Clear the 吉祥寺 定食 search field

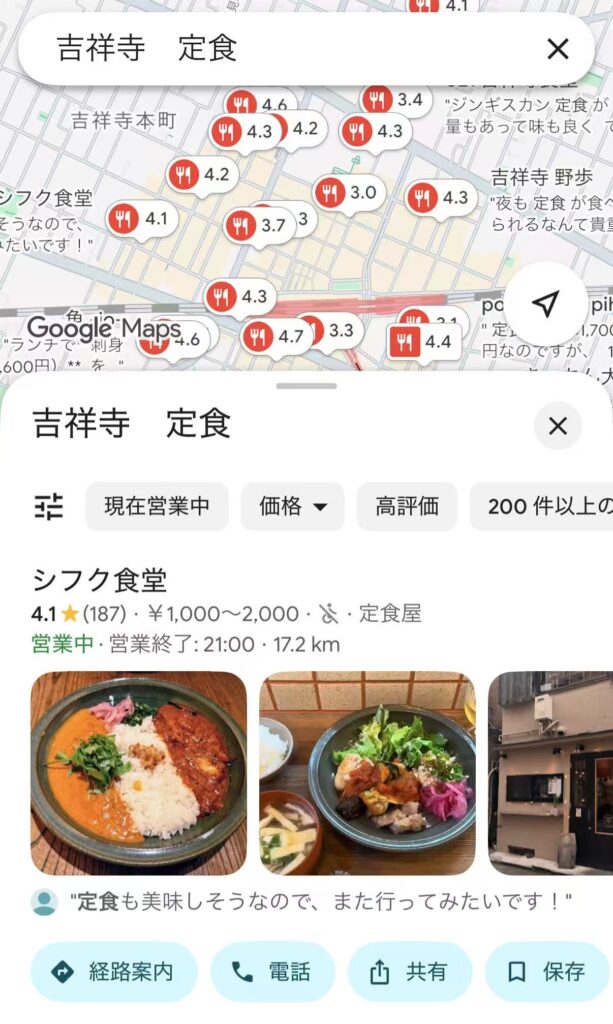pyautogui.click(x=557, y=48)
